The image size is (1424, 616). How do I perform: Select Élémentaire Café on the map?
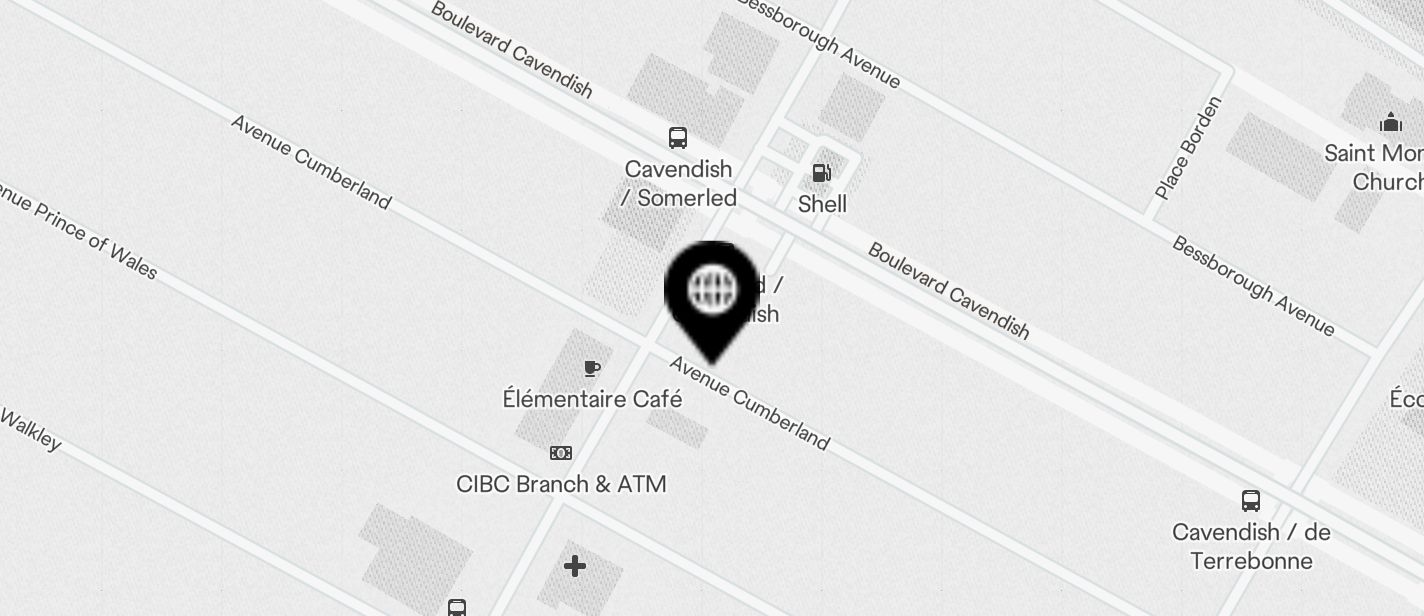tap(592, 369)
